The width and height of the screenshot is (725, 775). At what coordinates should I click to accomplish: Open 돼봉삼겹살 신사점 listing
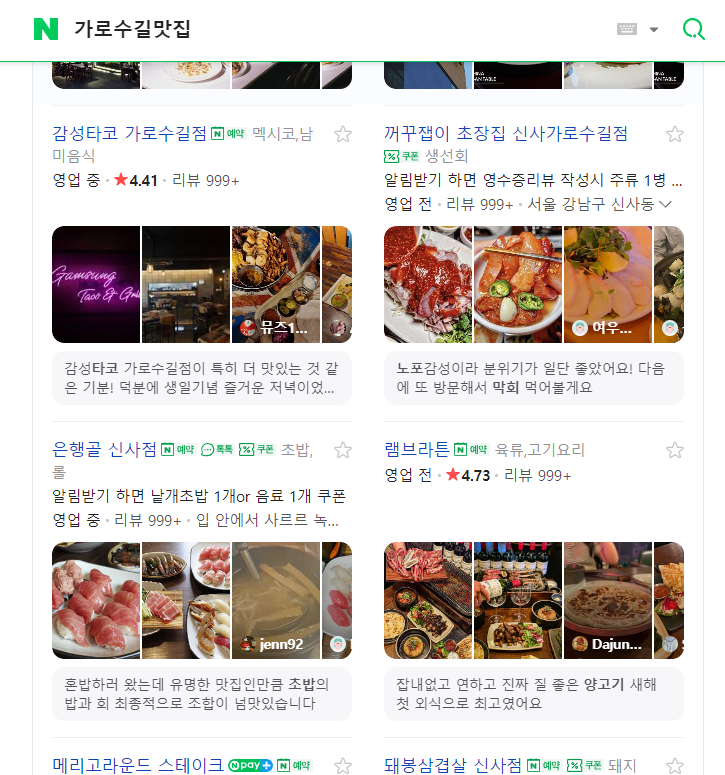pyautogui.click(x=453, y=766)
